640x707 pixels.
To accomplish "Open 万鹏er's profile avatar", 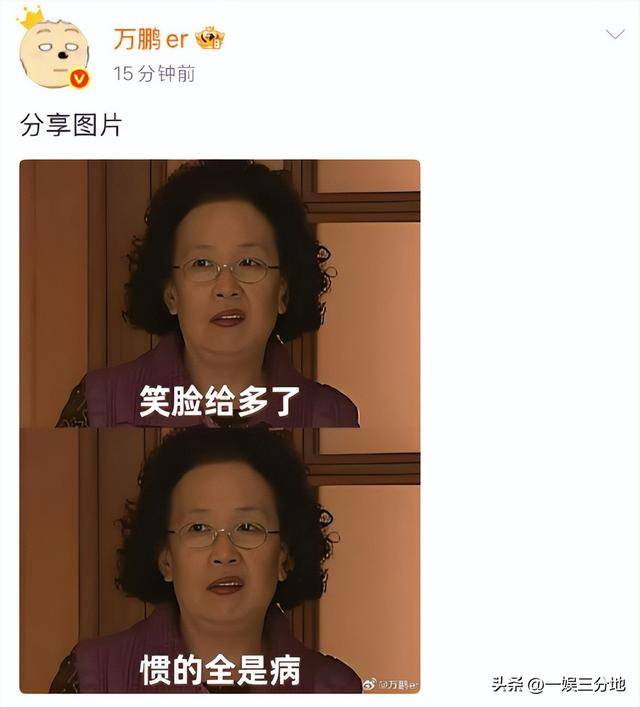I will tap(55, 52).
